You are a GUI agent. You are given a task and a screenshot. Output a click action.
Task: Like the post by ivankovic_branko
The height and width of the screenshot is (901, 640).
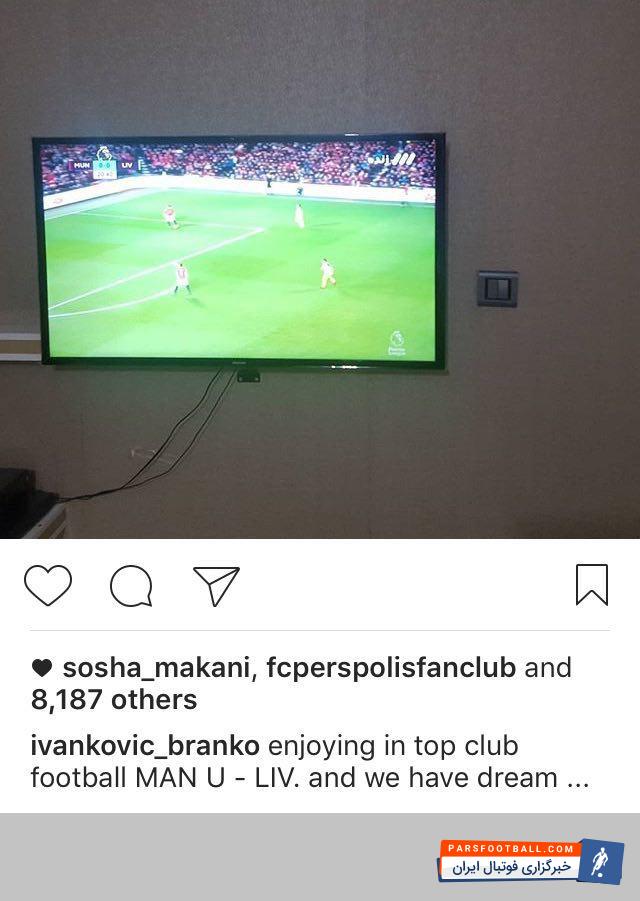click(48, 585)
